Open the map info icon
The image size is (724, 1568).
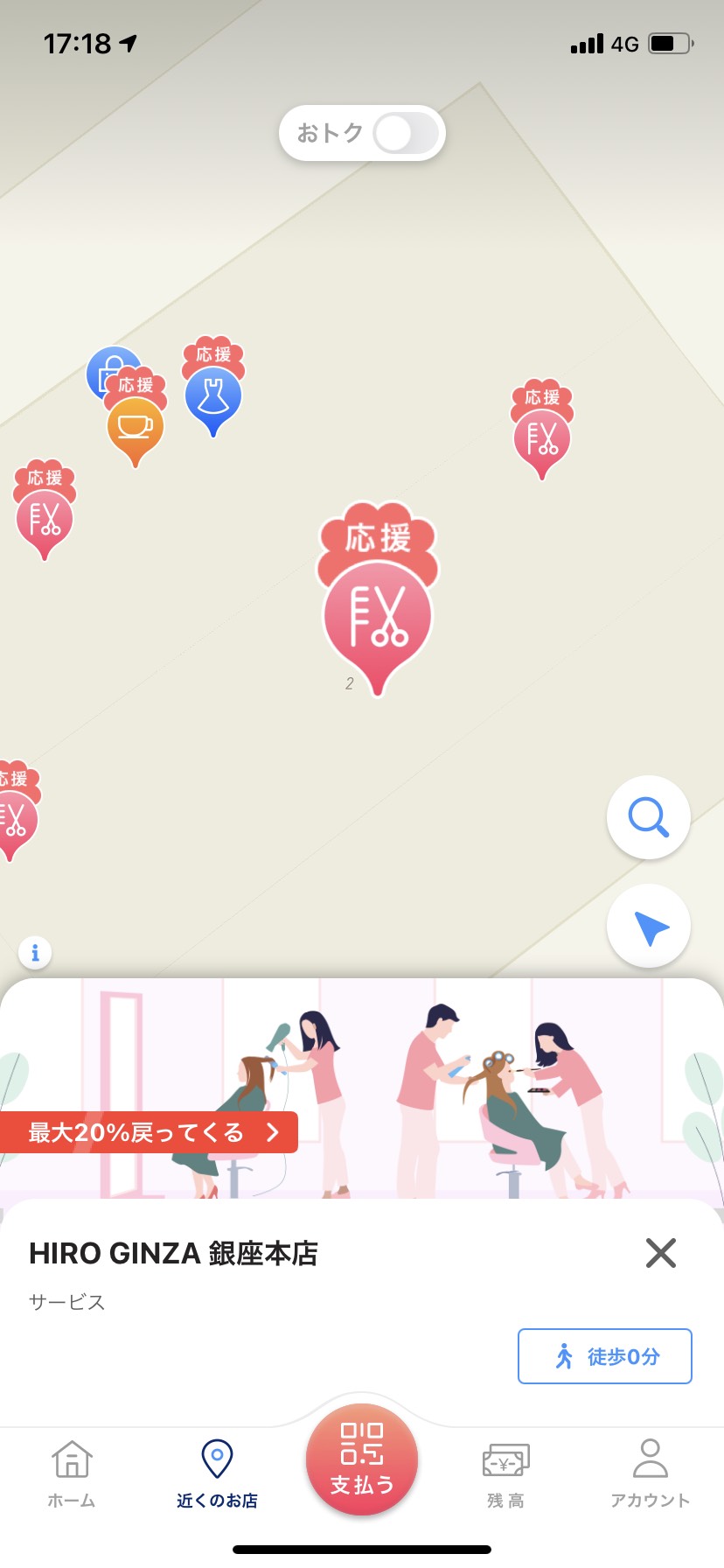click(35, 953)
